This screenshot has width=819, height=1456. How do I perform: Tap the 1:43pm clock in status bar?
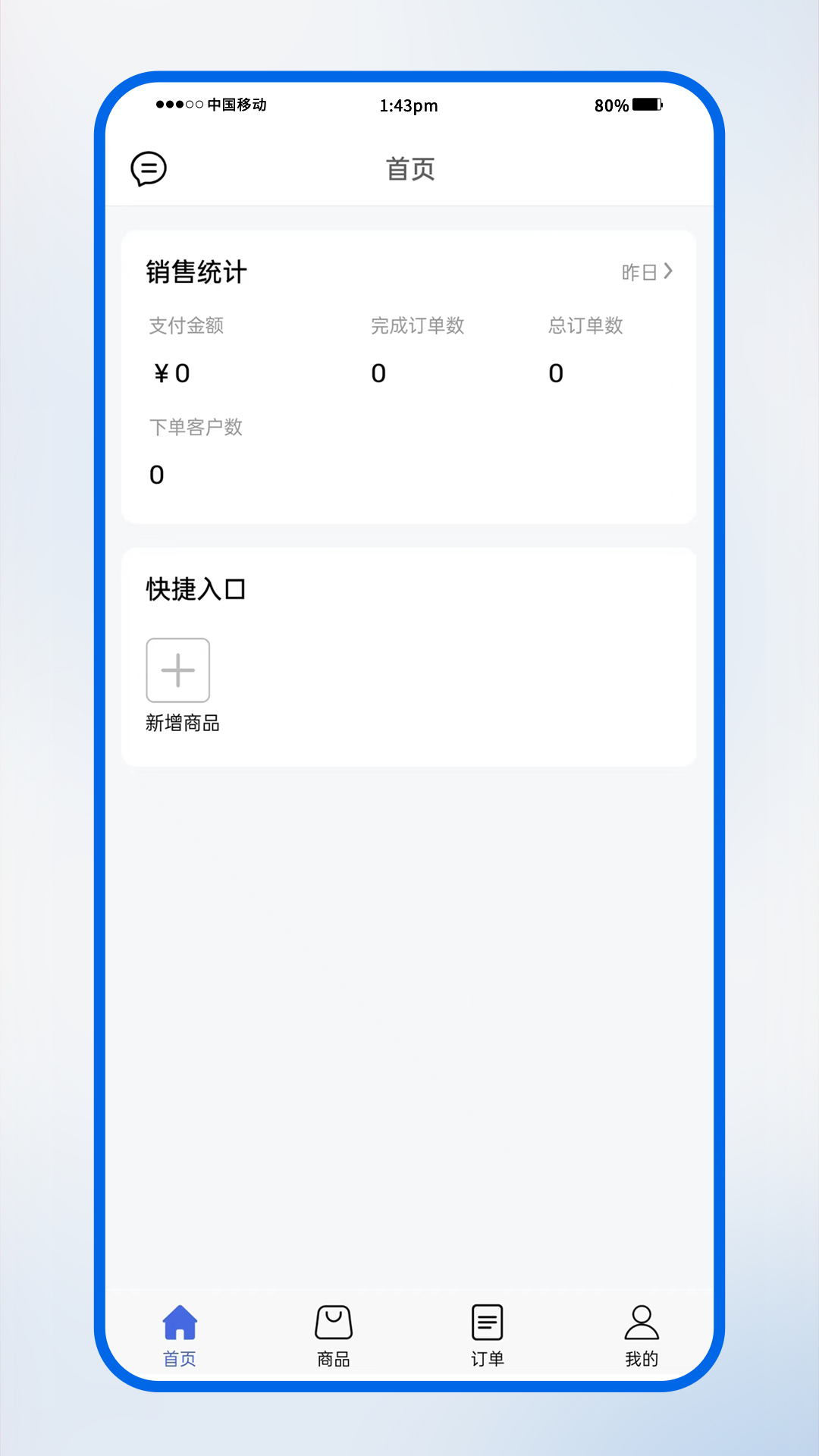[x=408, y=105]
